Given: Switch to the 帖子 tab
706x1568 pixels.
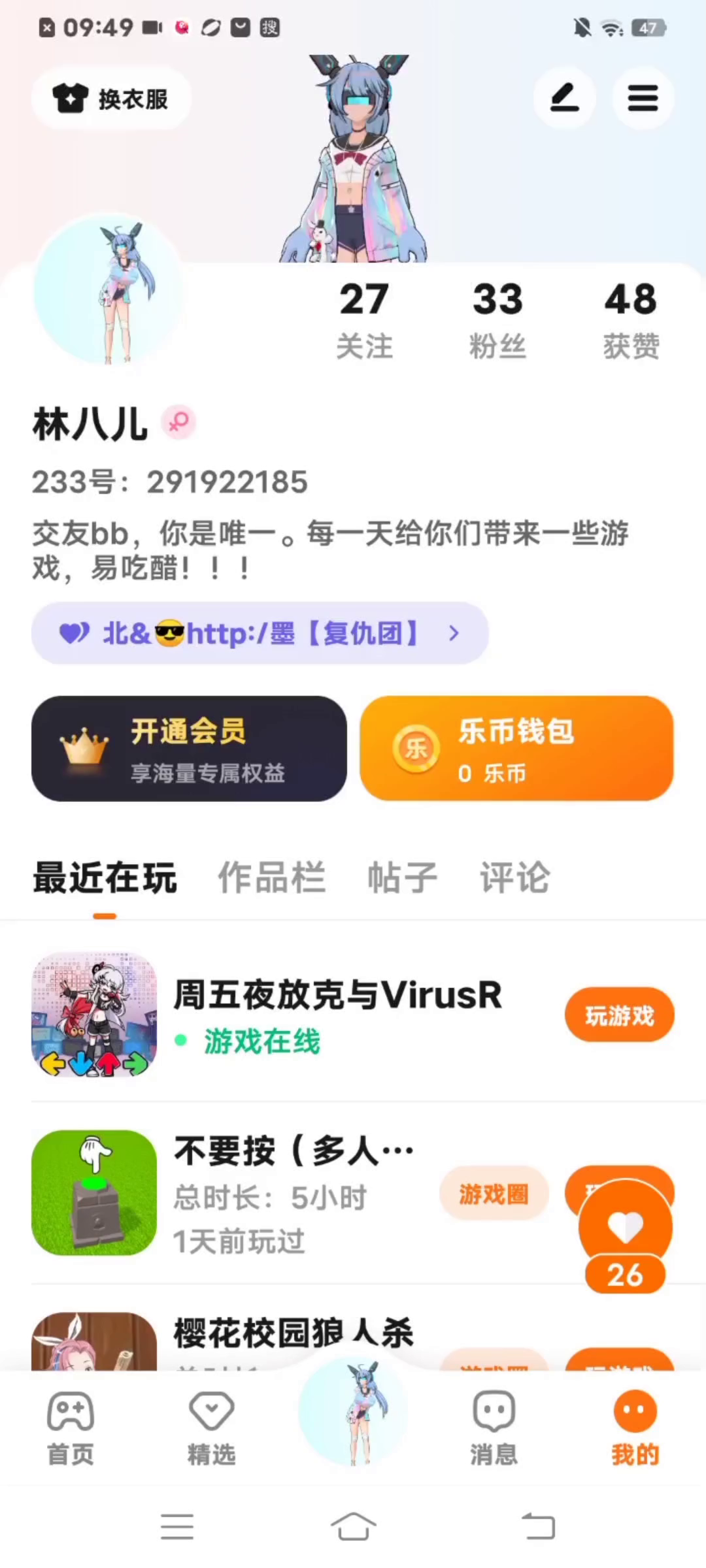Looking at the screenshot, I should pos(402,877).
